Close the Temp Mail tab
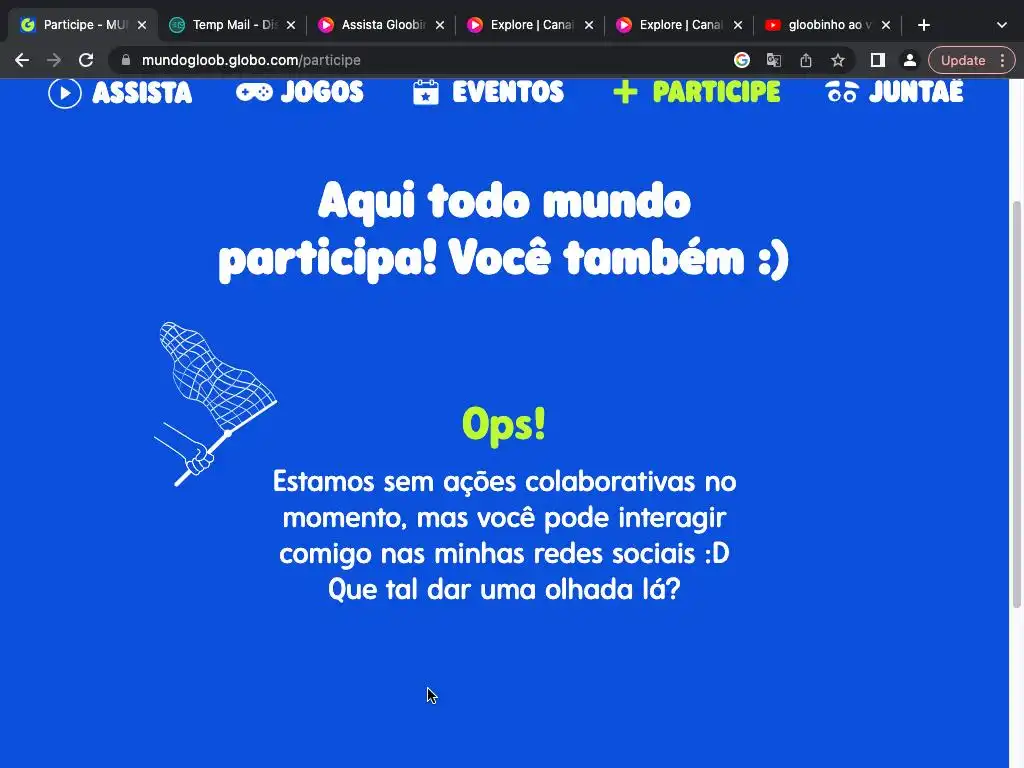This screenshot has width=1024, height=768. coord(290,25)
